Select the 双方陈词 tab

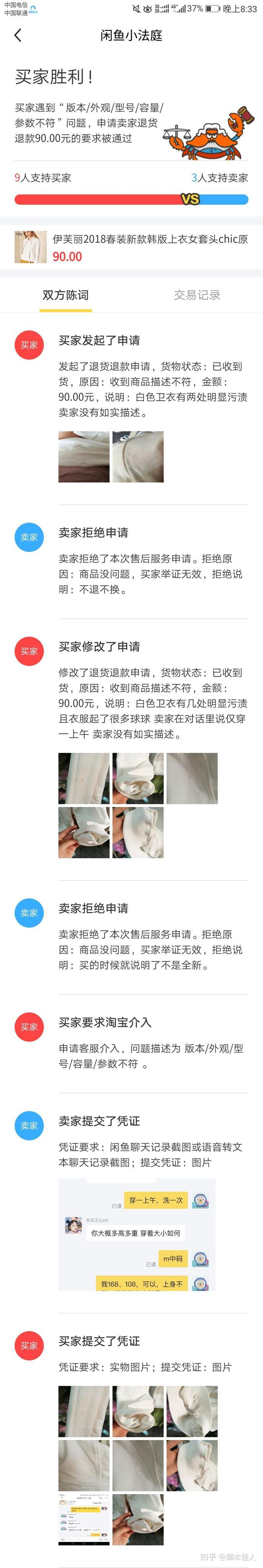coord(66,295)
